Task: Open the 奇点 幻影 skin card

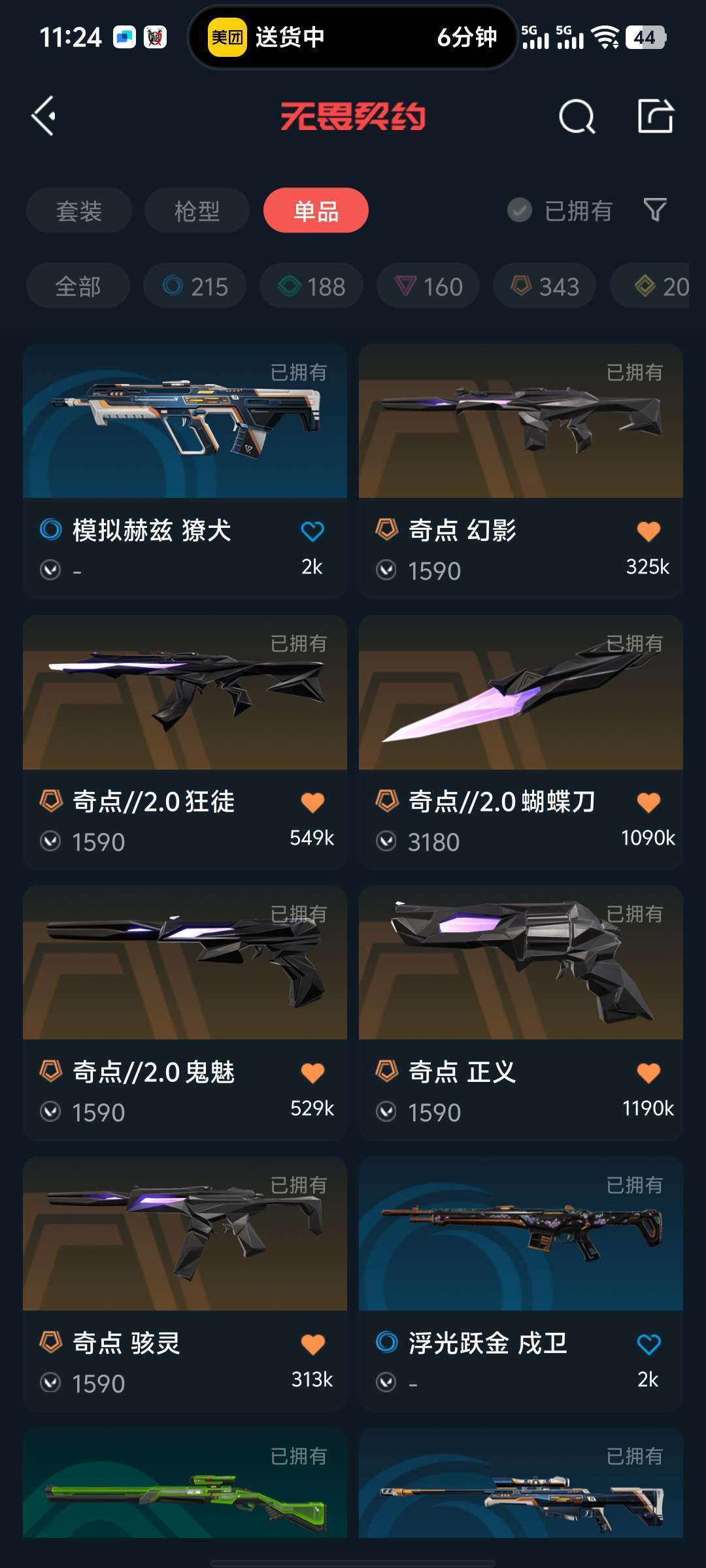Action: (520, 422)
